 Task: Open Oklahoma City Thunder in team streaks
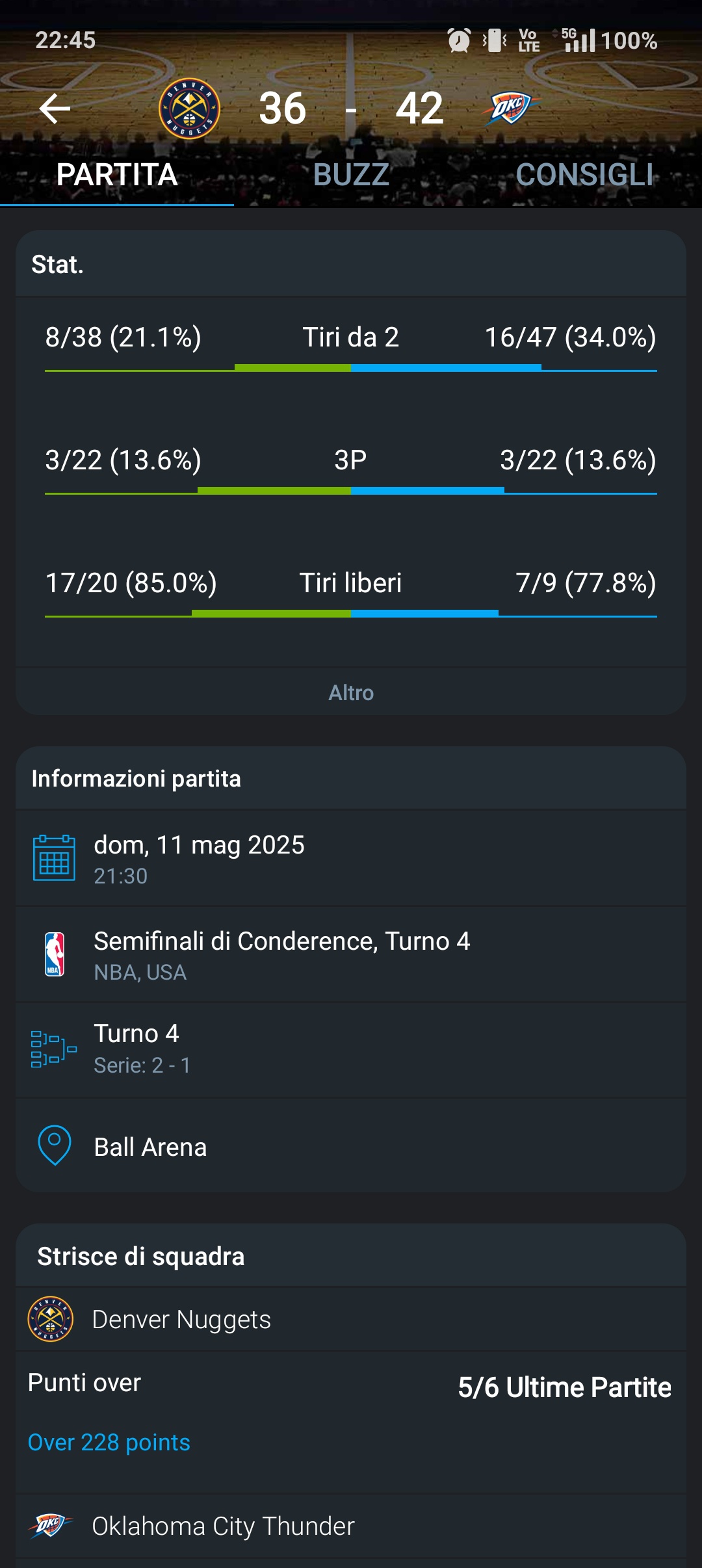(351, 1526)
